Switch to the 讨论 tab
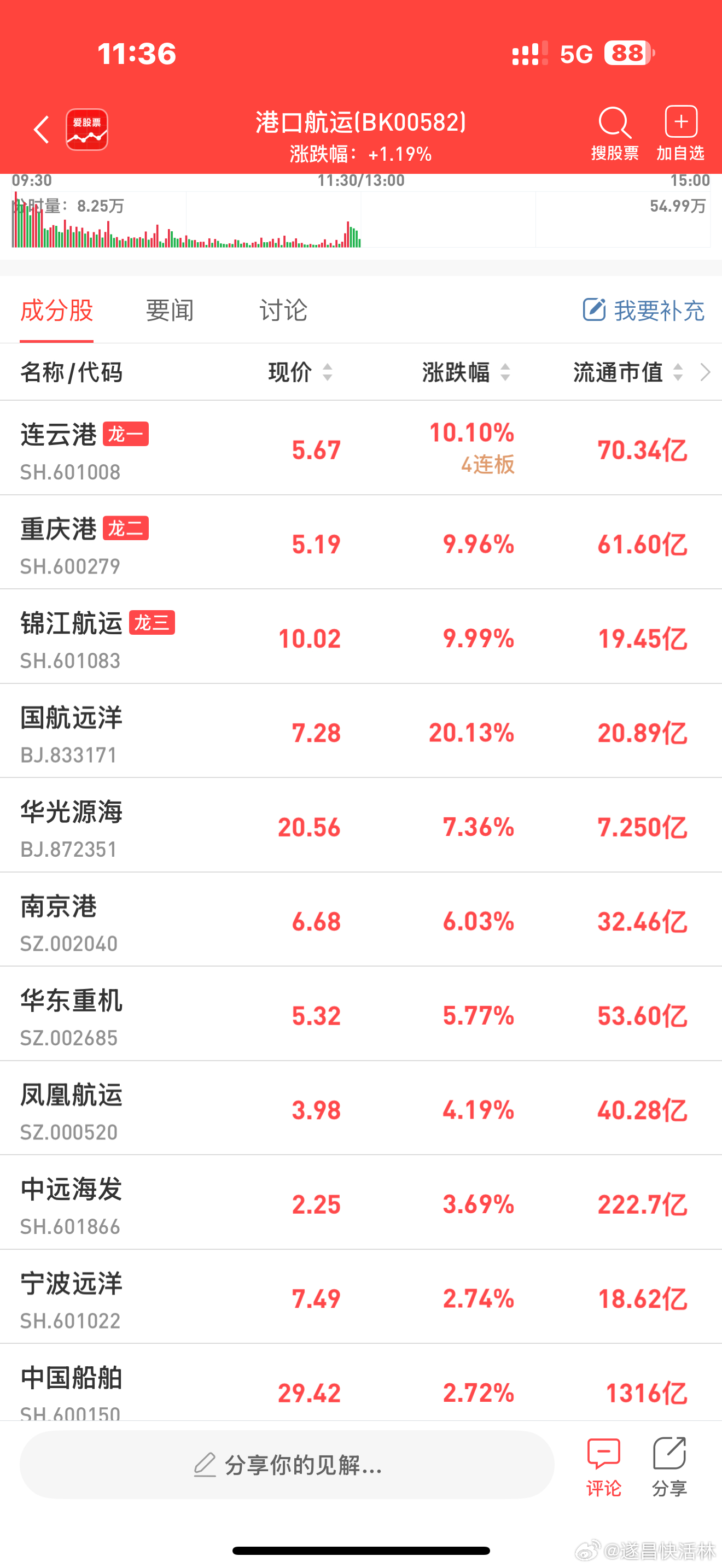Screen dimensions: 722x1568 pyautogui.click(x=283, y=311)
